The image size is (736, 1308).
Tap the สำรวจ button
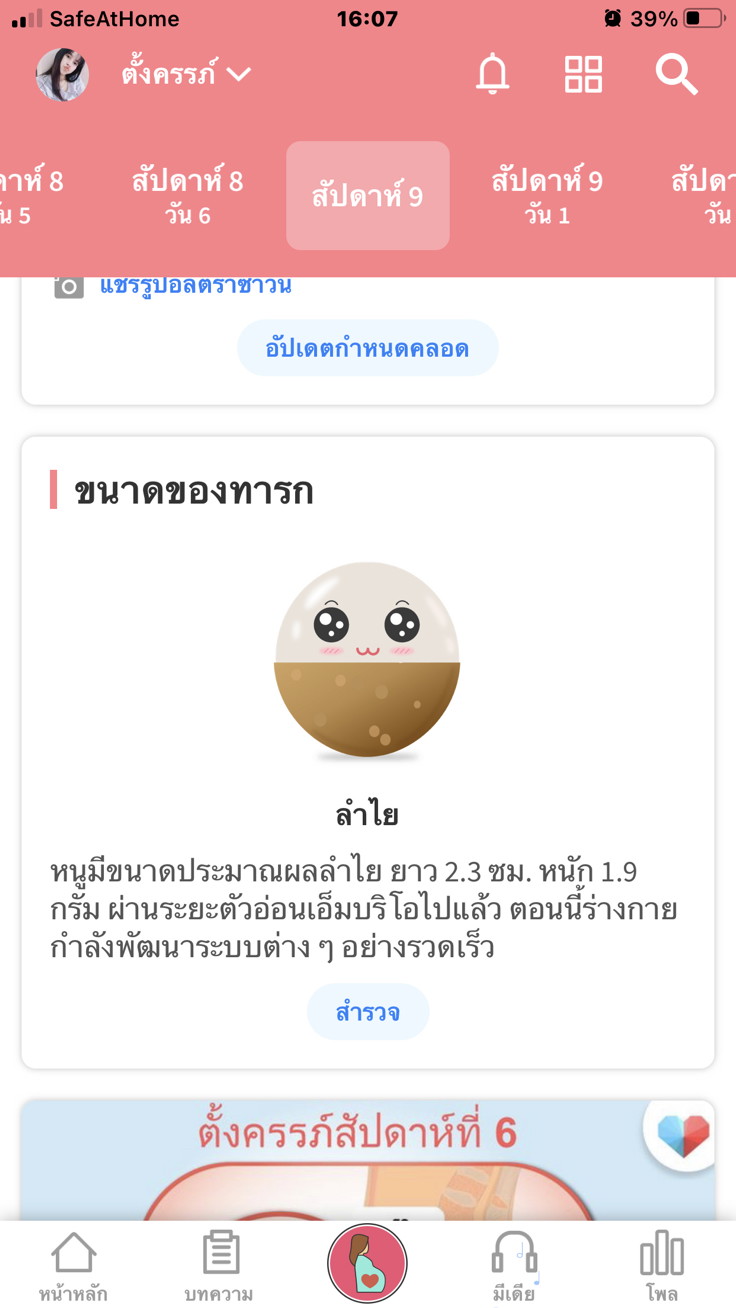[x=367, y=1012]
